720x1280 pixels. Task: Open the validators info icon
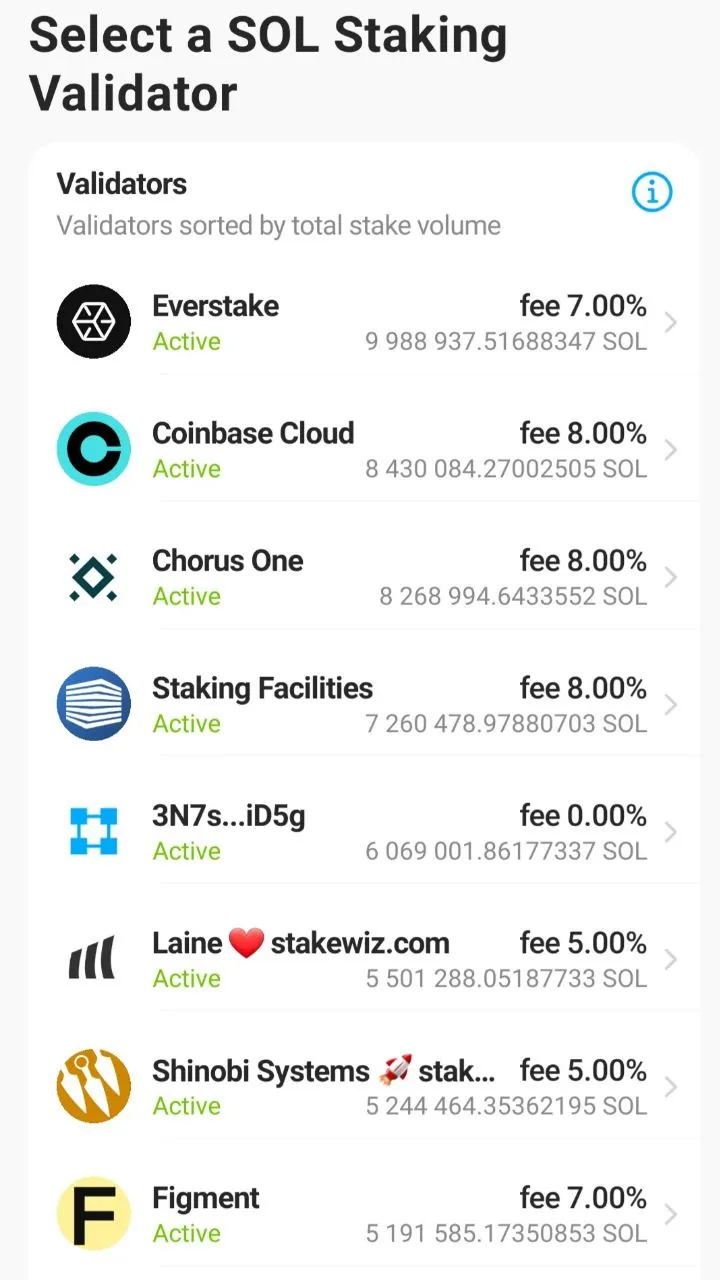click(x=652, y=191)
